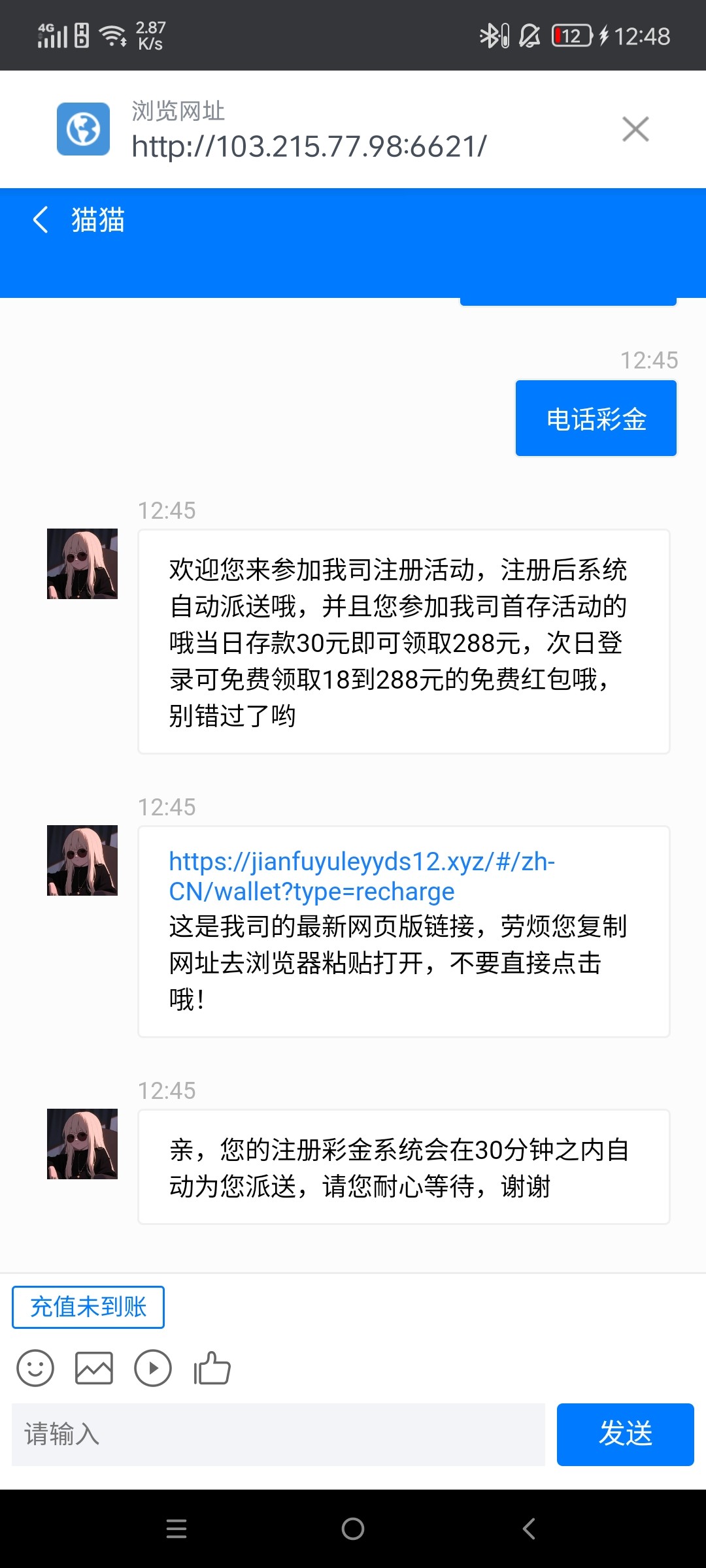Viewport: 706px width, 1568px height.
Task: Send the message with 发送
Action: 625,1435
